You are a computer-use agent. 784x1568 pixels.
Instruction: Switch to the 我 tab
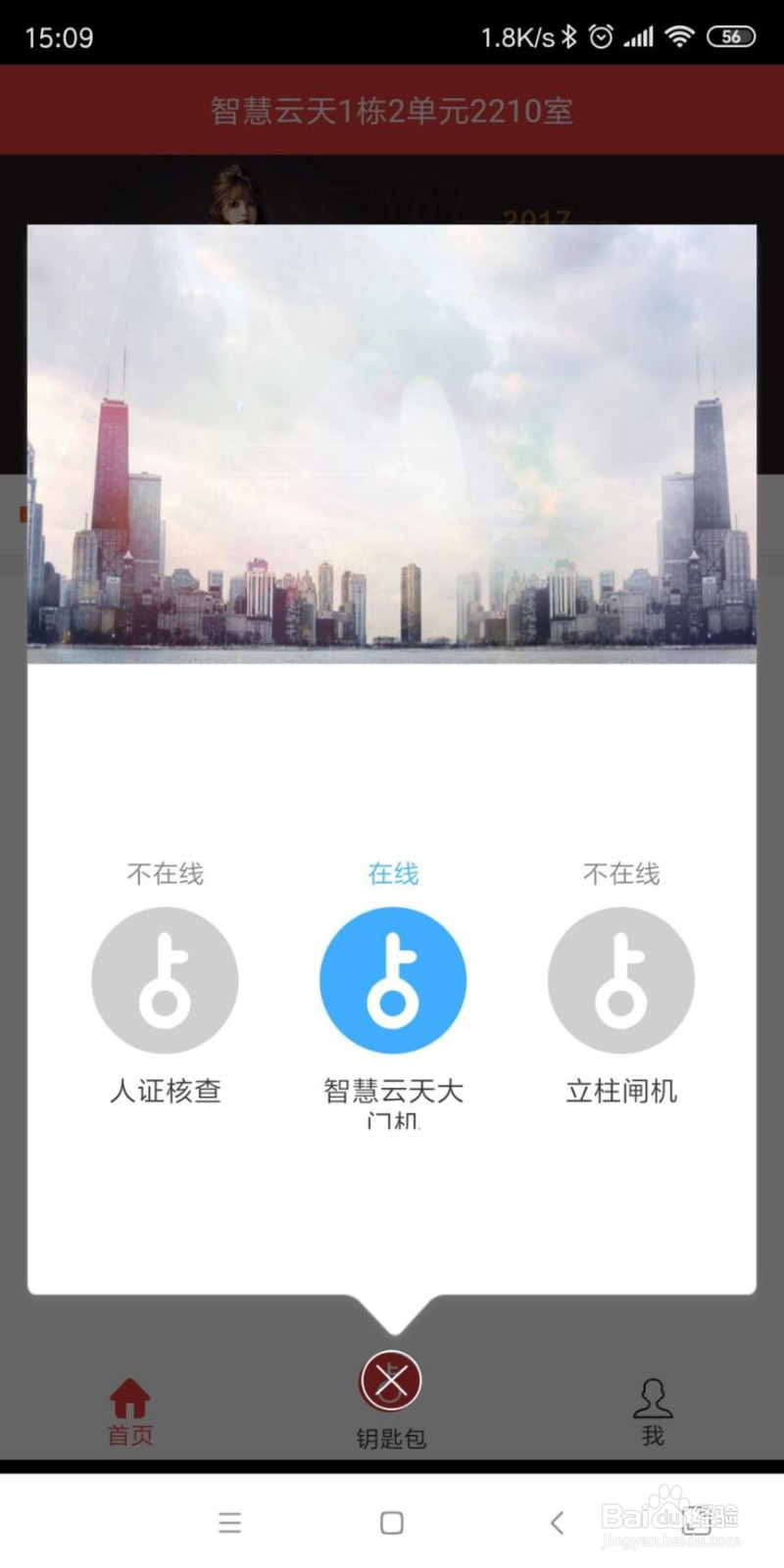tap(654, 1406)
